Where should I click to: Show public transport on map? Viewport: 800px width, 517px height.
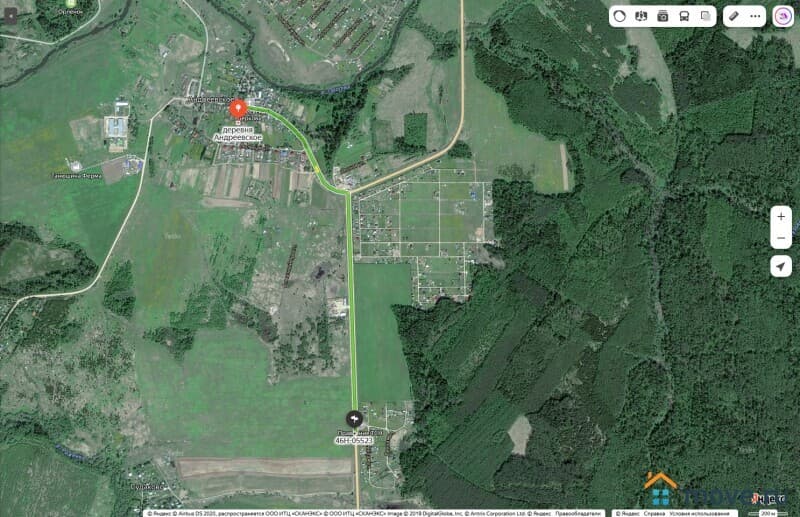(683, 17)
